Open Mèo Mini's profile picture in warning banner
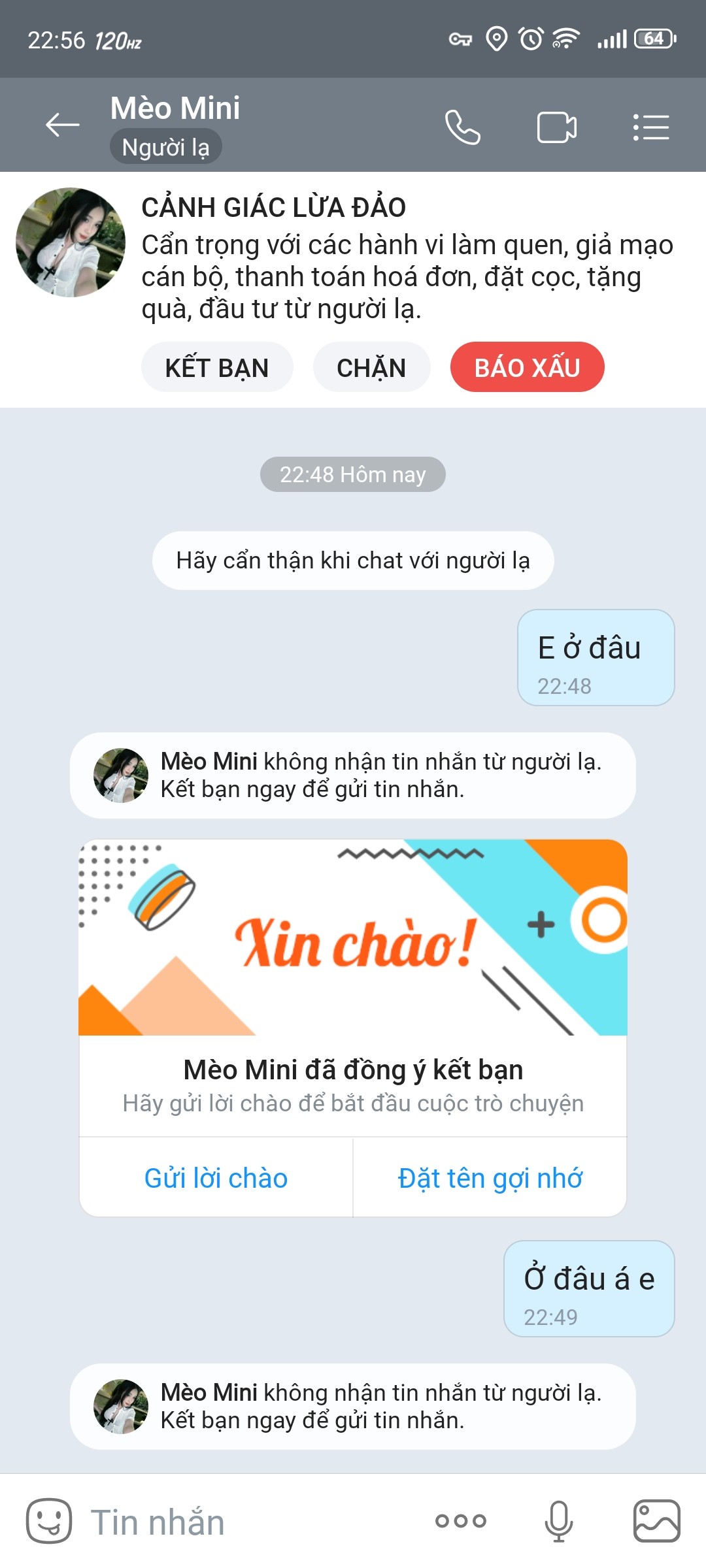This screenshot has width=706, height=1568. coord(71,242)
